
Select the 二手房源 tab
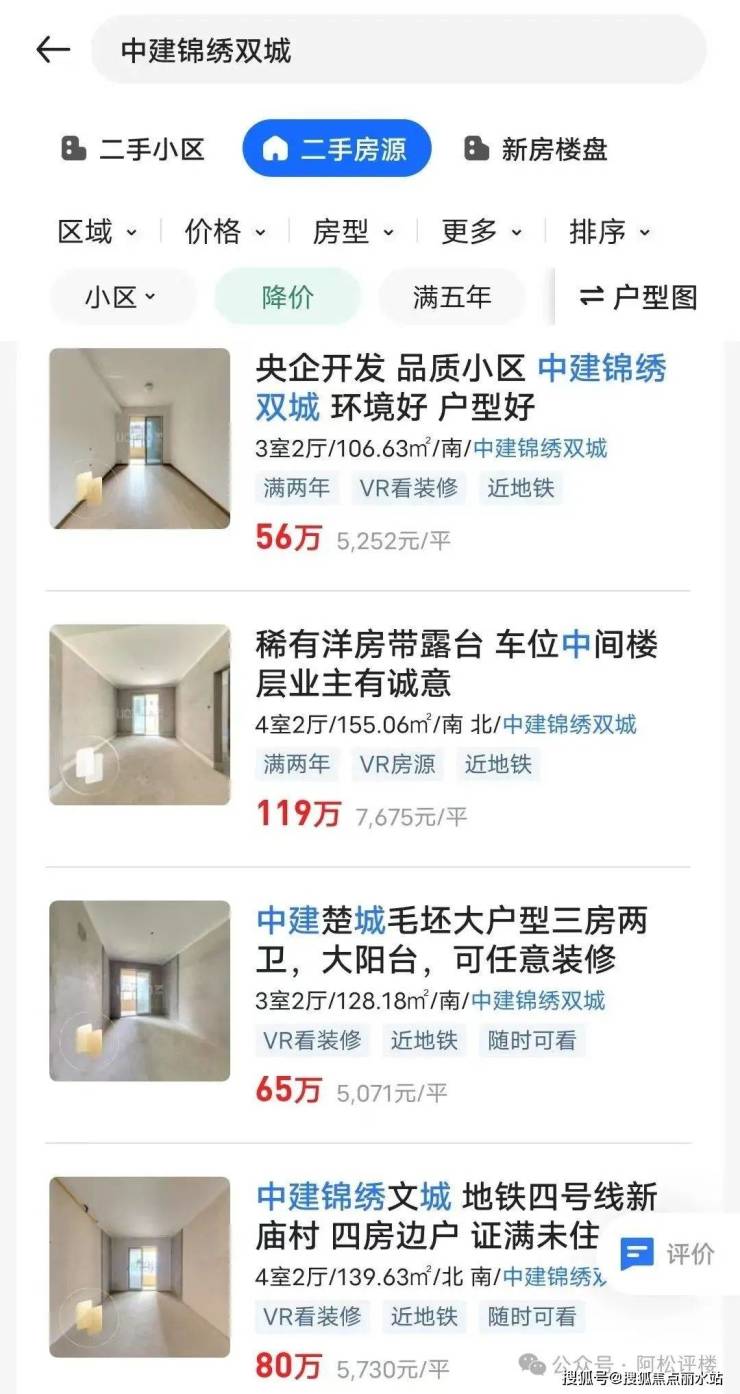(x=337, y=150)
